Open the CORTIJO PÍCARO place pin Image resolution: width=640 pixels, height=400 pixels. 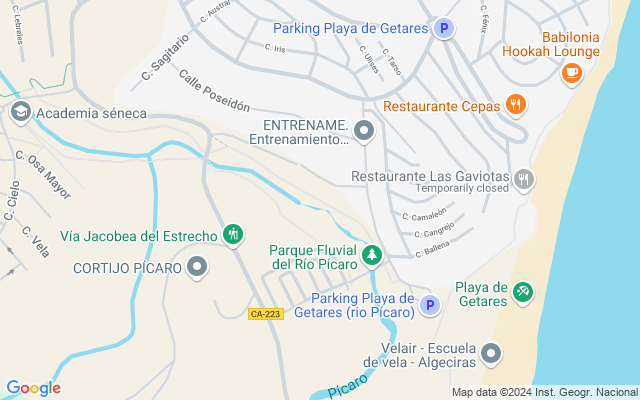click(x=197, y=267)
